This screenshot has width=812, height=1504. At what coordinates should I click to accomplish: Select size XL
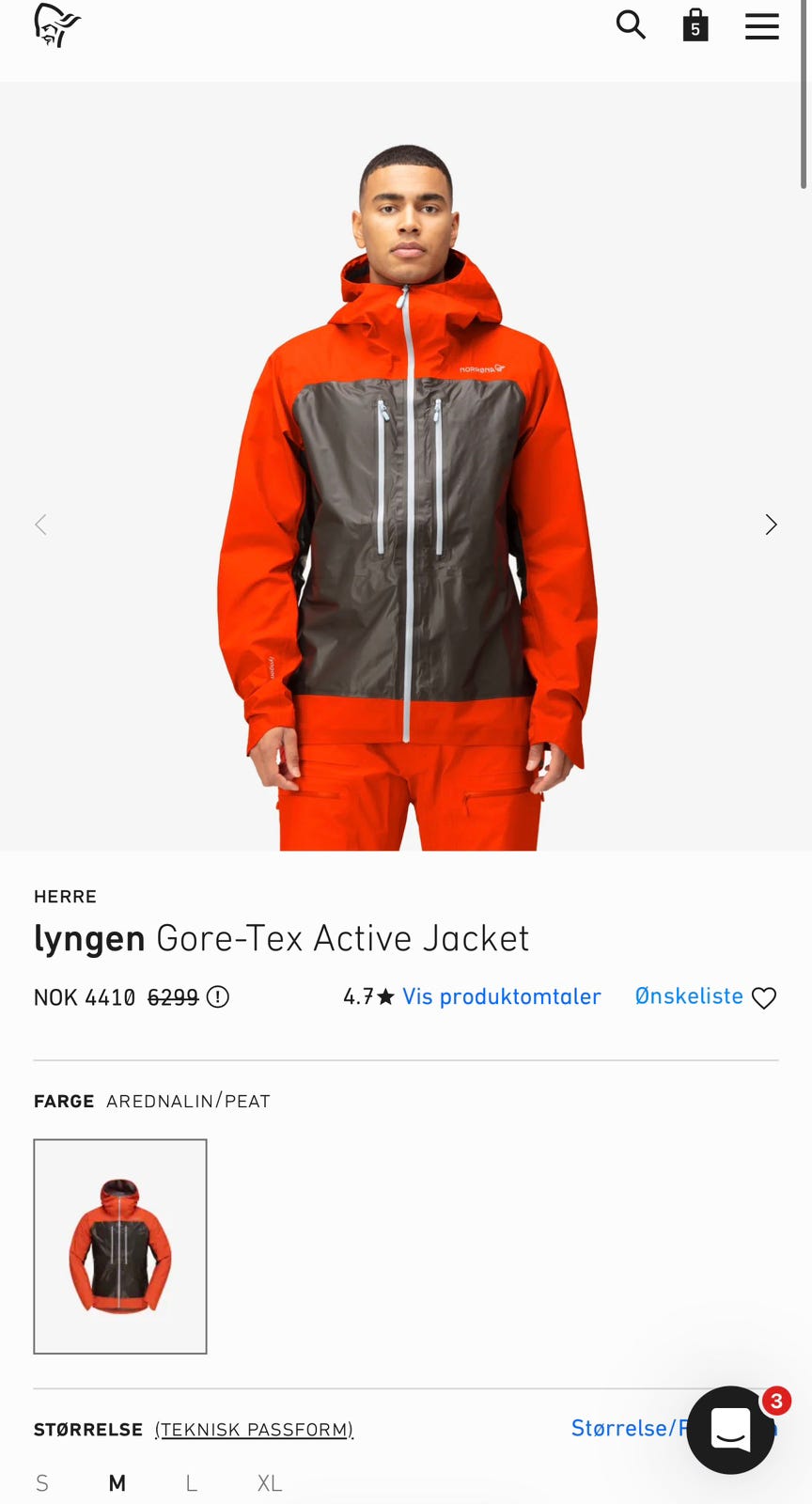(270, 1483)
